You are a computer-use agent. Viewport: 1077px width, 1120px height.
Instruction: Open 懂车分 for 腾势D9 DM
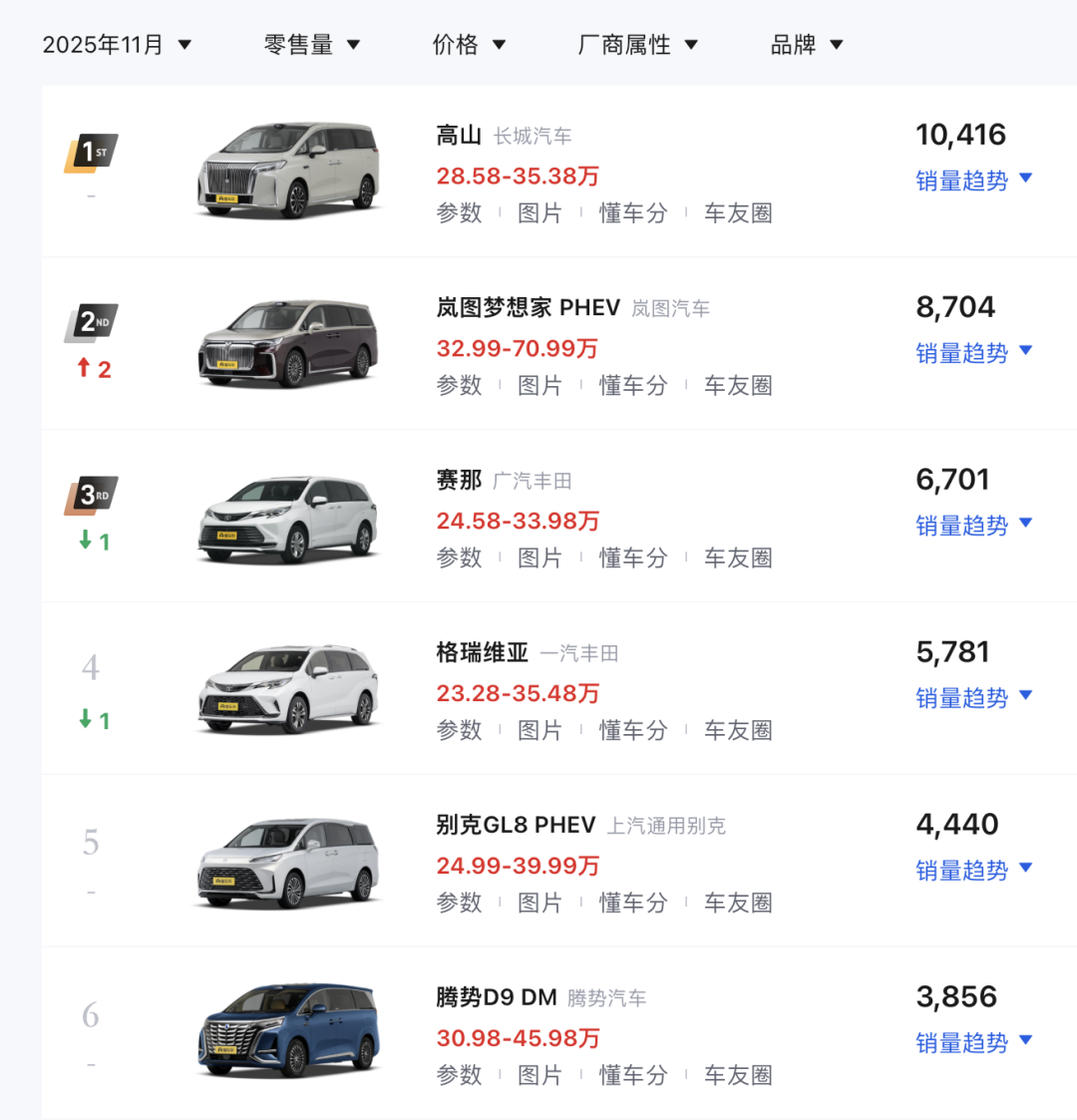click(x=632, y=1075)
